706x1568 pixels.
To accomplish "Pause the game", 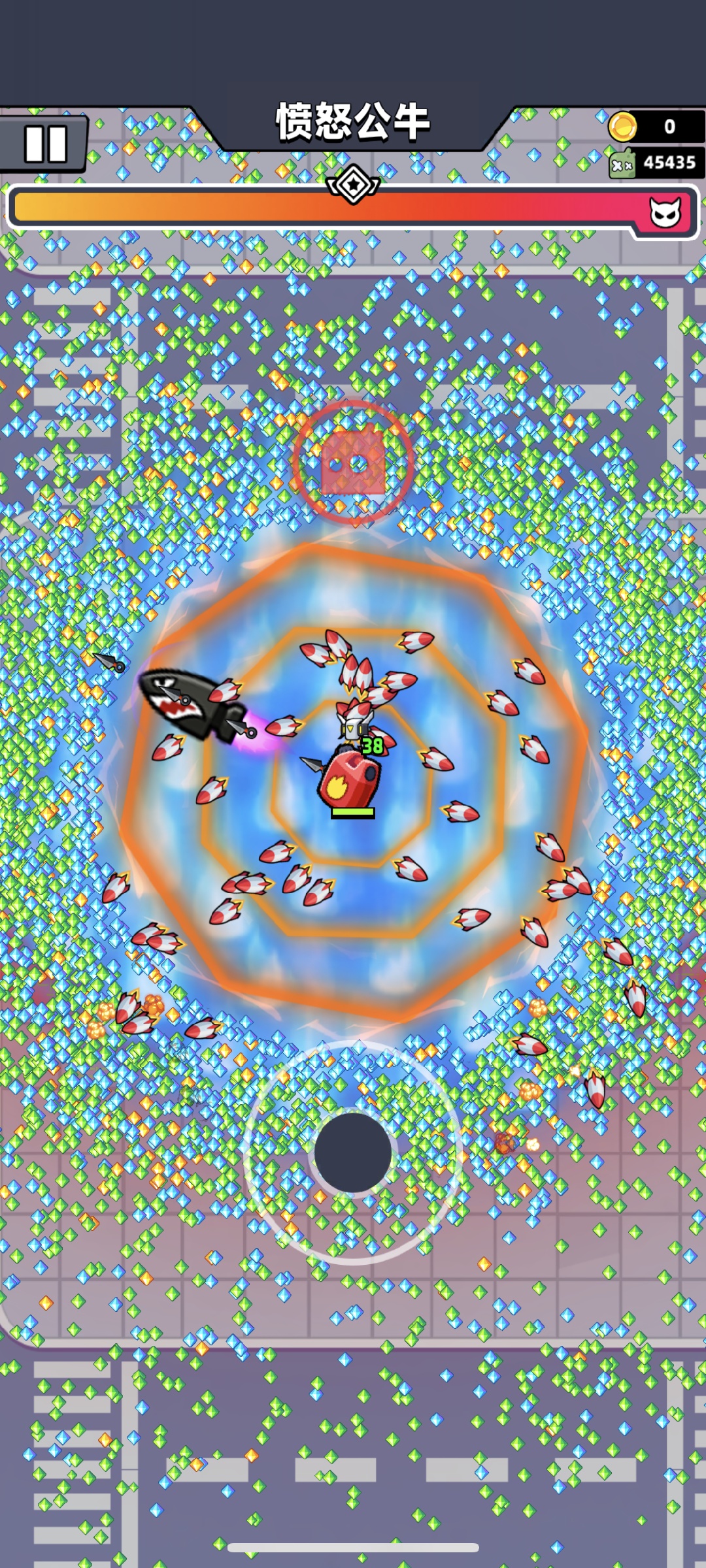I will (x=44, y=143).
